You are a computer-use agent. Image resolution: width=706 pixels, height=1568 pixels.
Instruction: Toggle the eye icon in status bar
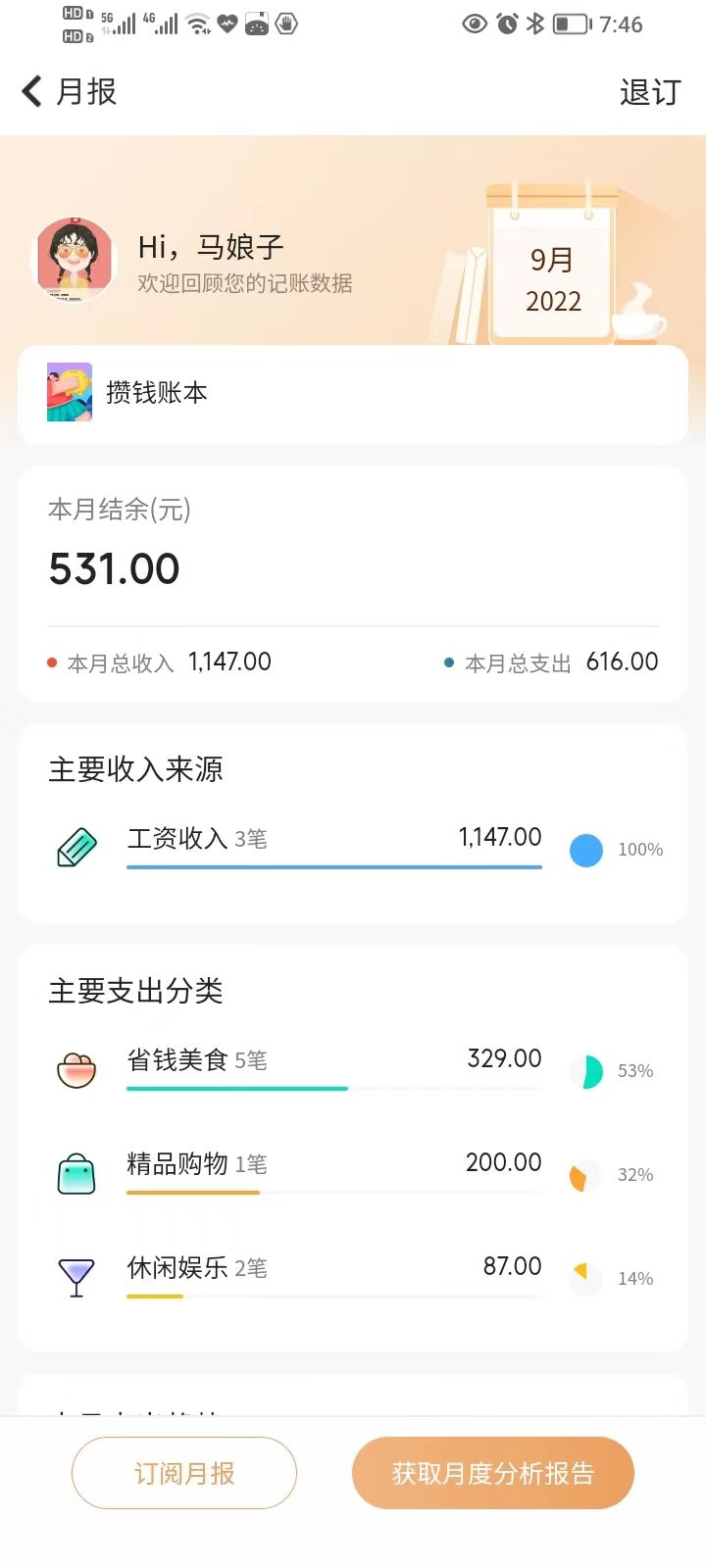click(x=476, y=24)
